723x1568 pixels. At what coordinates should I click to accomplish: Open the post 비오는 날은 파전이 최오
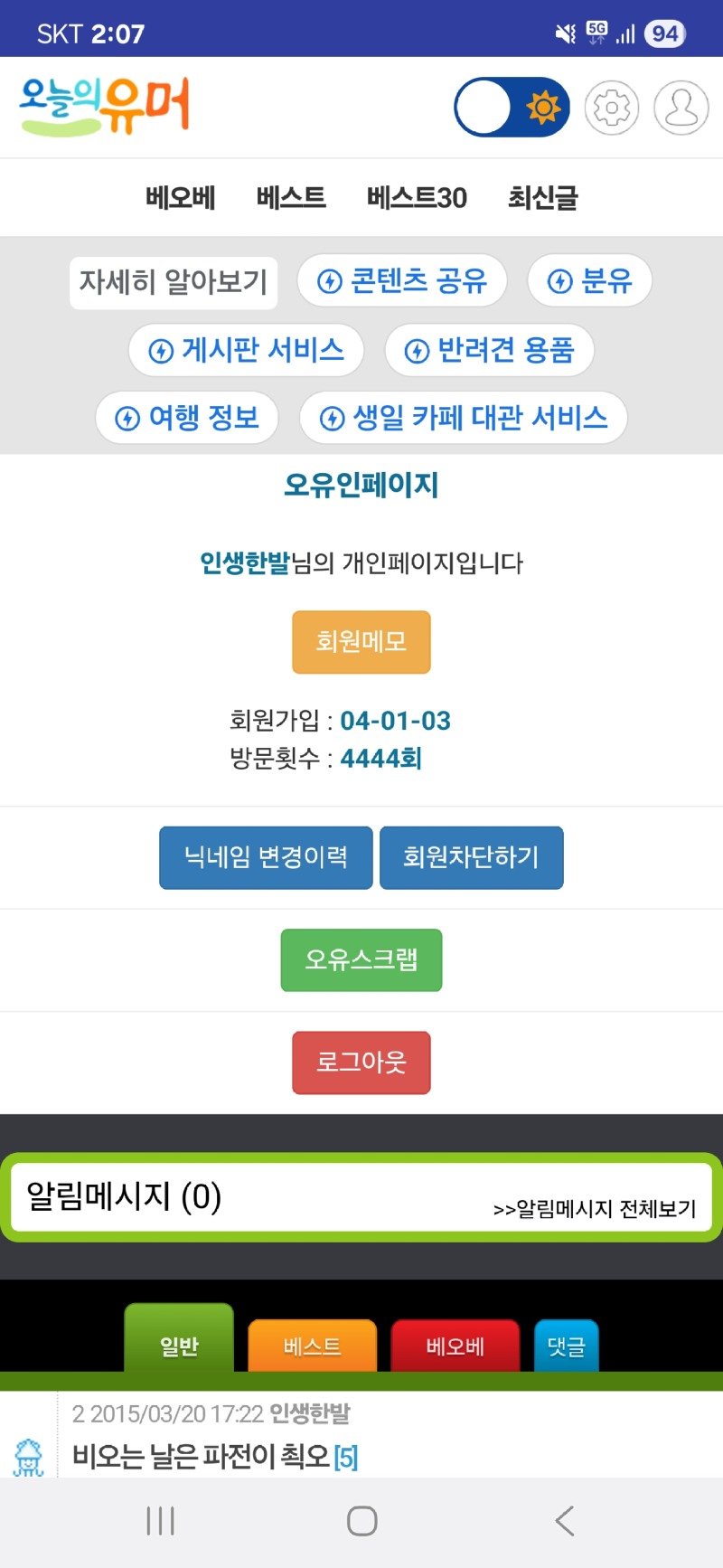202,1456
